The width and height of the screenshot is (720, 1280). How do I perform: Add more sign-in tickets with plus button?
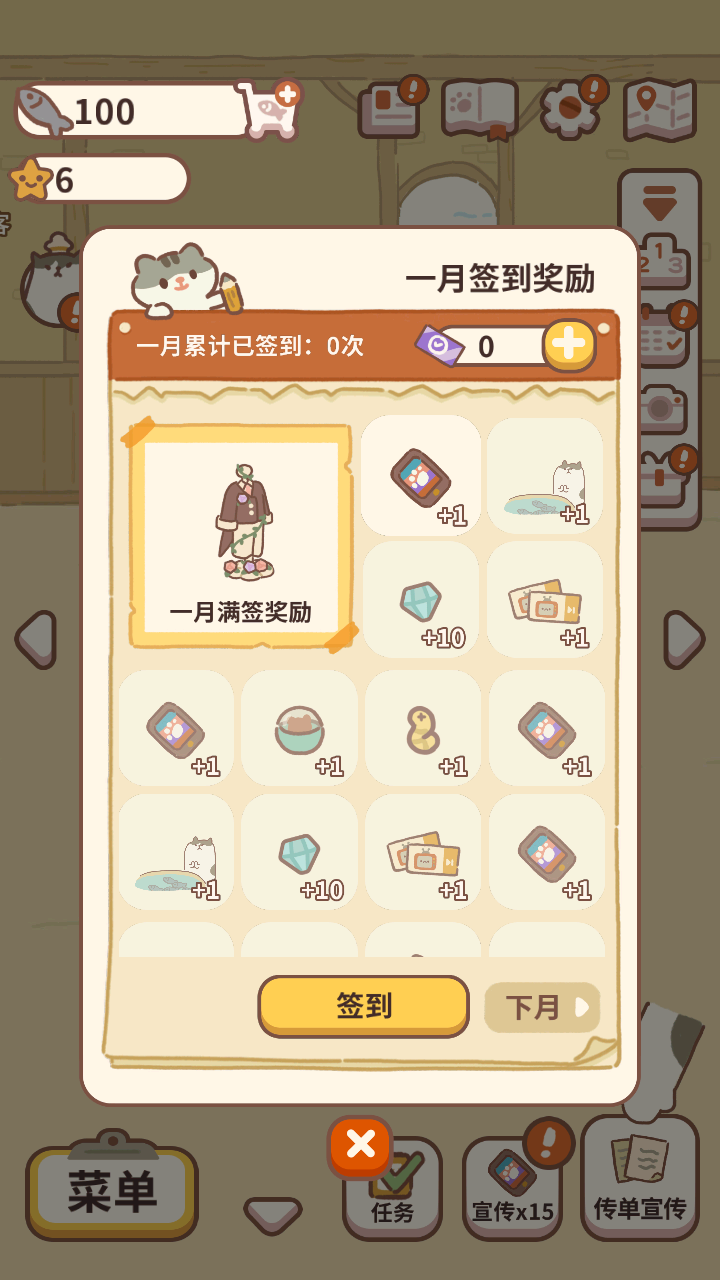[569, 346]
